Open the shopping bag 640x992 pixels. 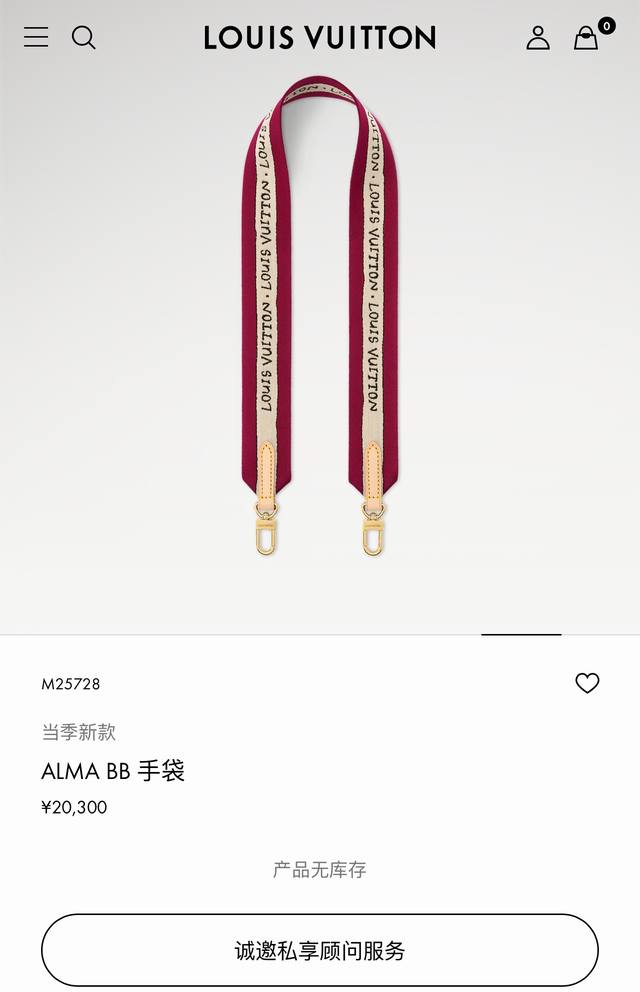pos(586,39)
